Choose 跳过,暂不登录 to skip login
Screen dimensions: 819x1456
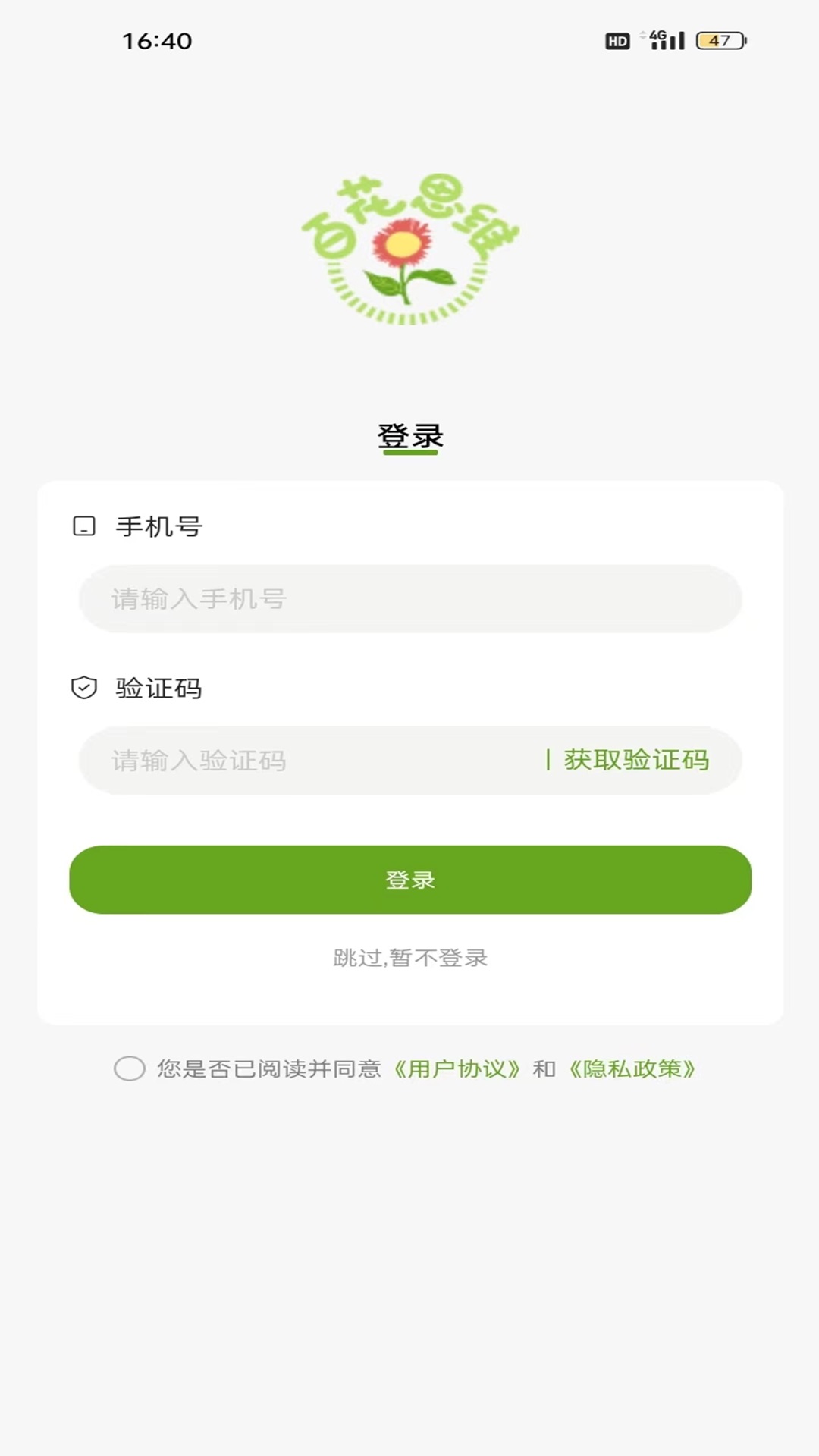[x=409, y=958]
